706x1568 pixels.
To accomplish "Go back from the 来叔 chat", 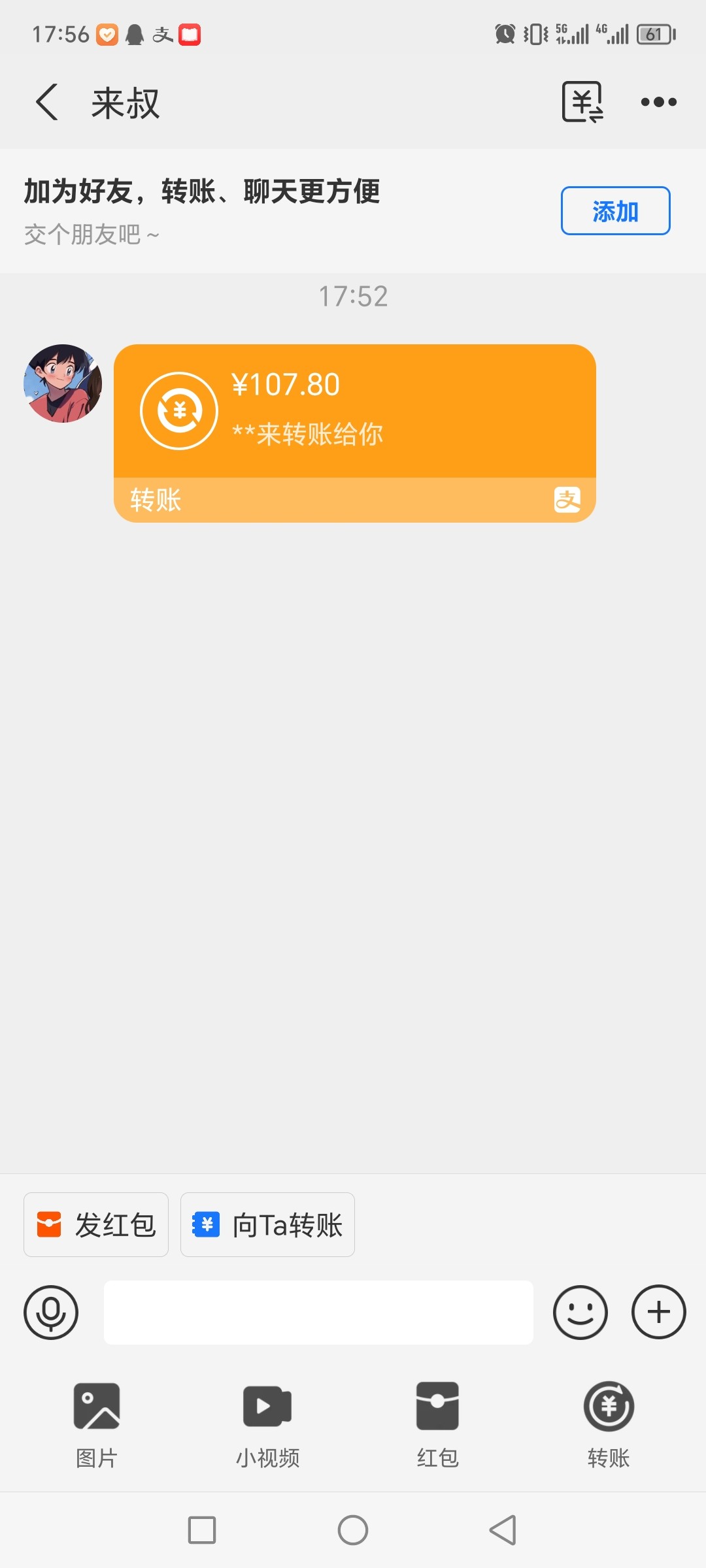I will click(46, 103).
